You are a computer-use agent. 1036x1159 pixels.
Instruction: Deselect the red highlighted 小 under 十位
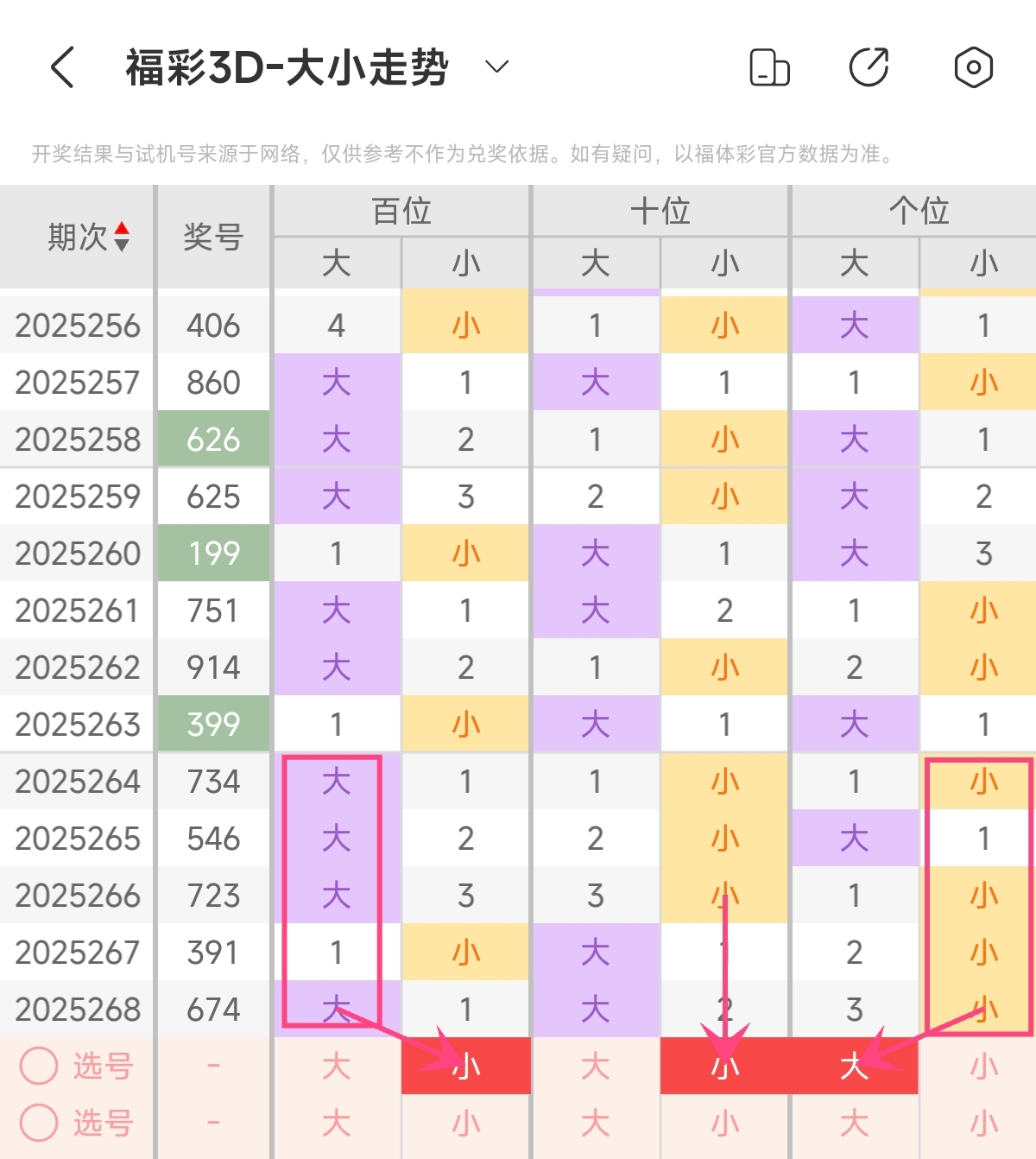point(724,1067)
